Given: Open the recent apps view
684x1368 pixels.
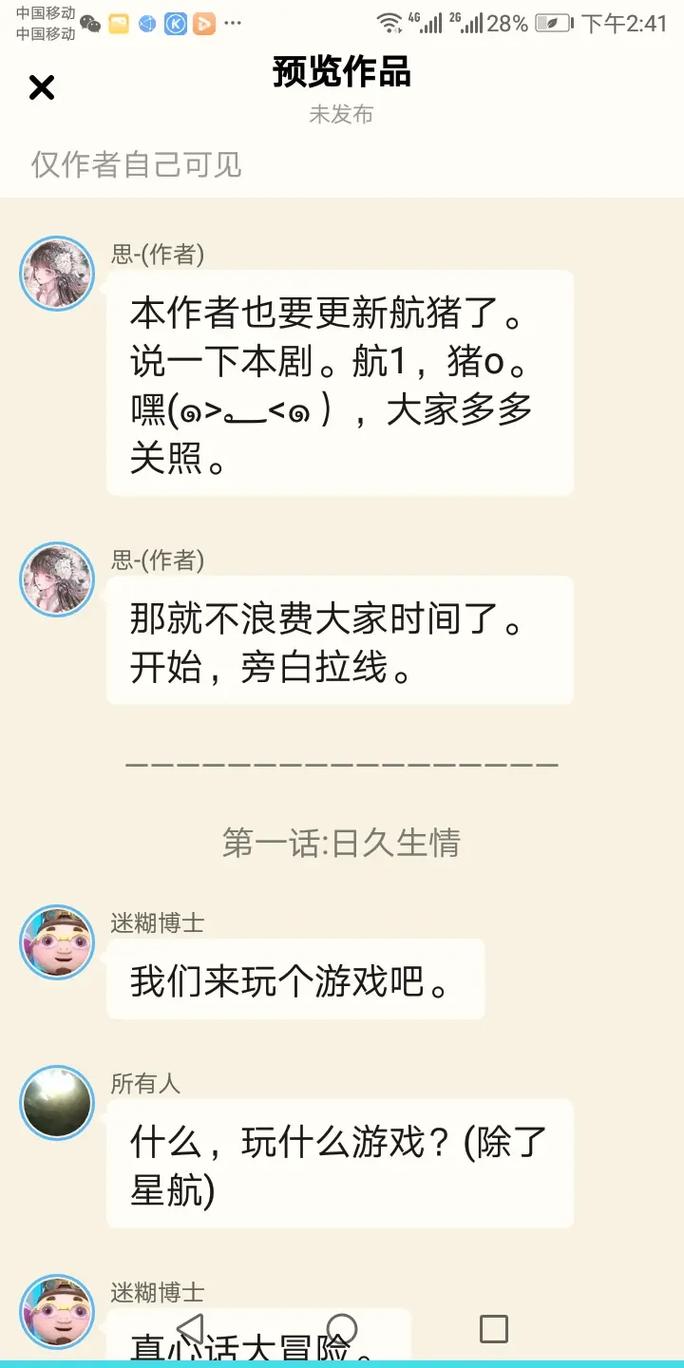Looking at the screenshot, I should [494, 1328].
